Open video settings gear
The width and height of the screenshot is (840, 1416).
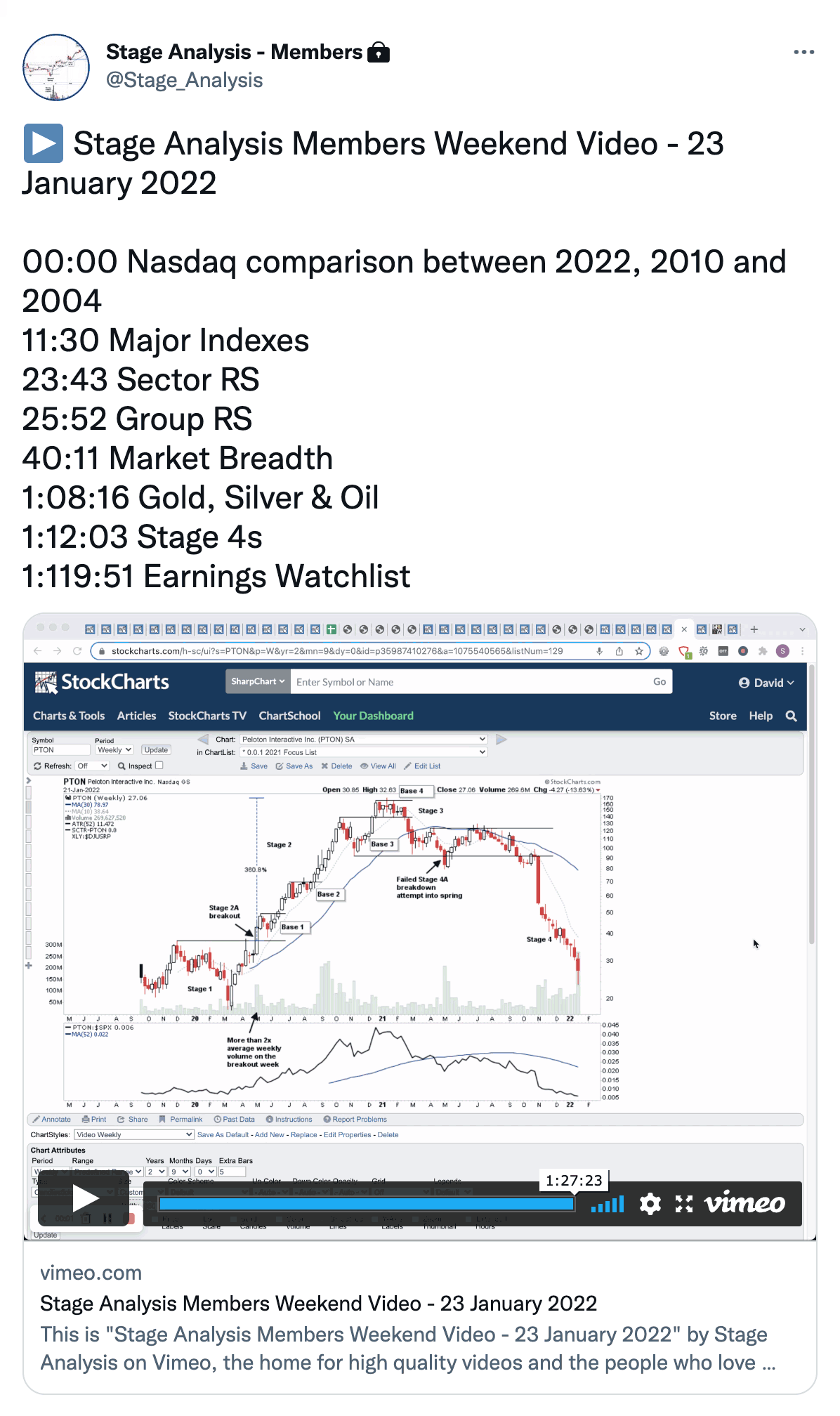coord(650,1204)
